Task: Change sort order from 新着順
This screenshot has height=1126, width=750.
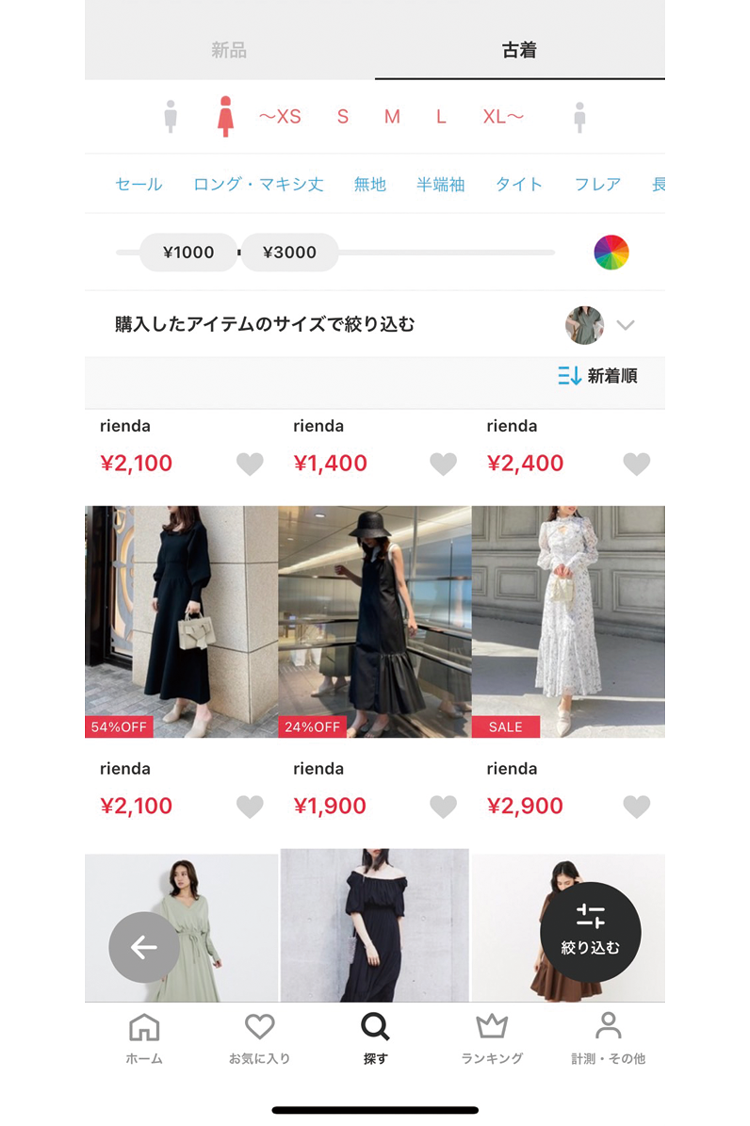Action: [x=597, y=376]
